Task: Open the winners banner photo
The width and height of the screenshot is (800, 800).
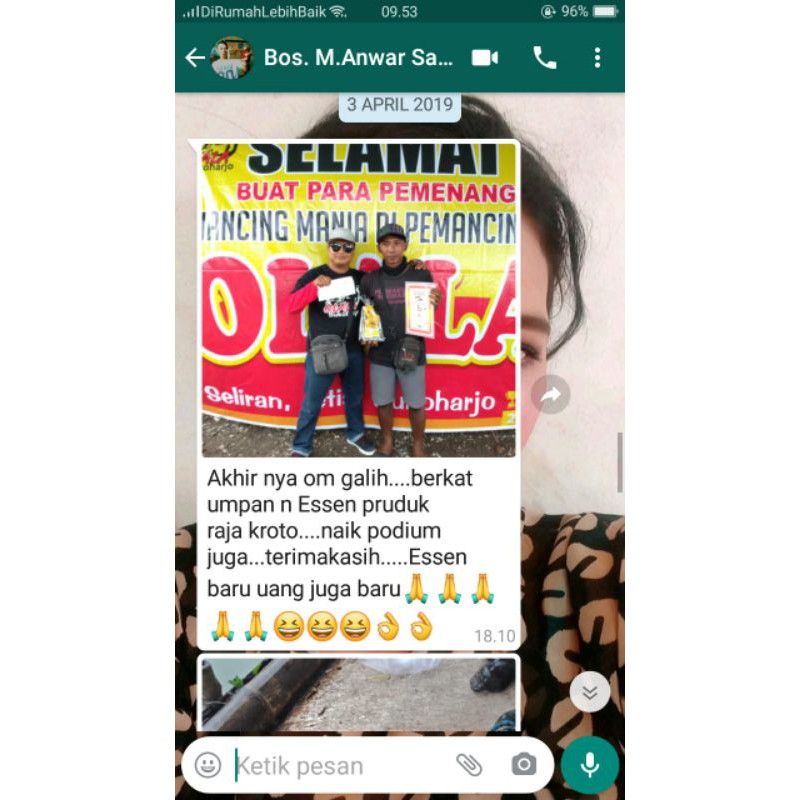Action: 359,300
